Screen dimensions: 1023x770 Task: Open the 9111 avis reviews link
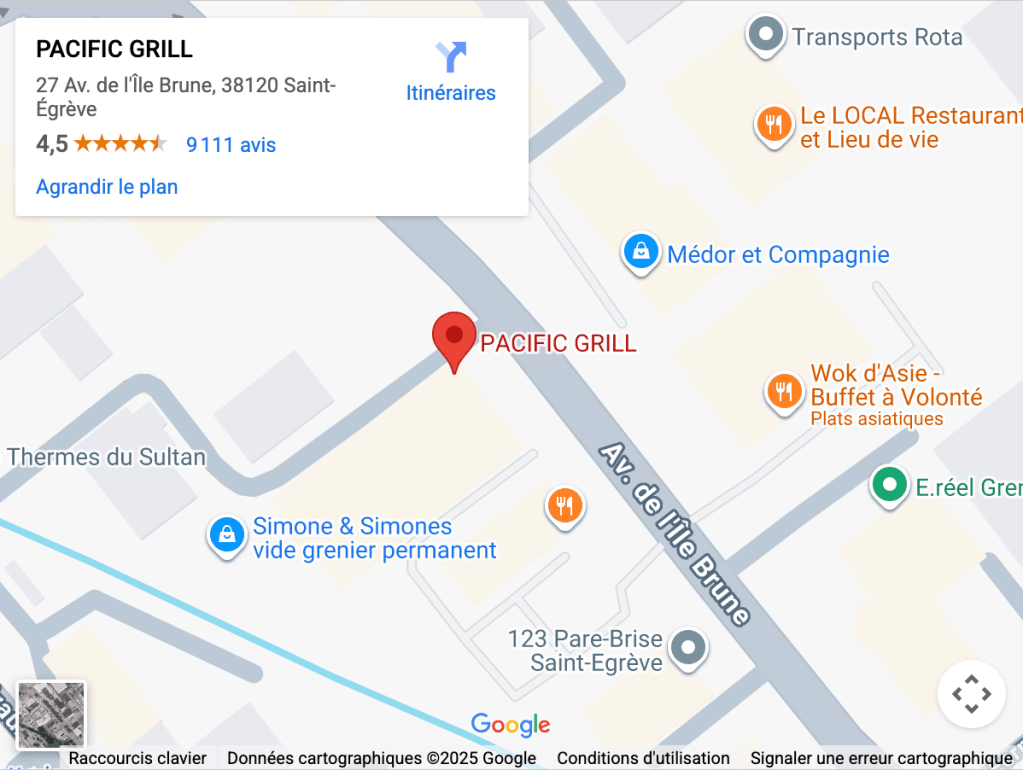231,145
